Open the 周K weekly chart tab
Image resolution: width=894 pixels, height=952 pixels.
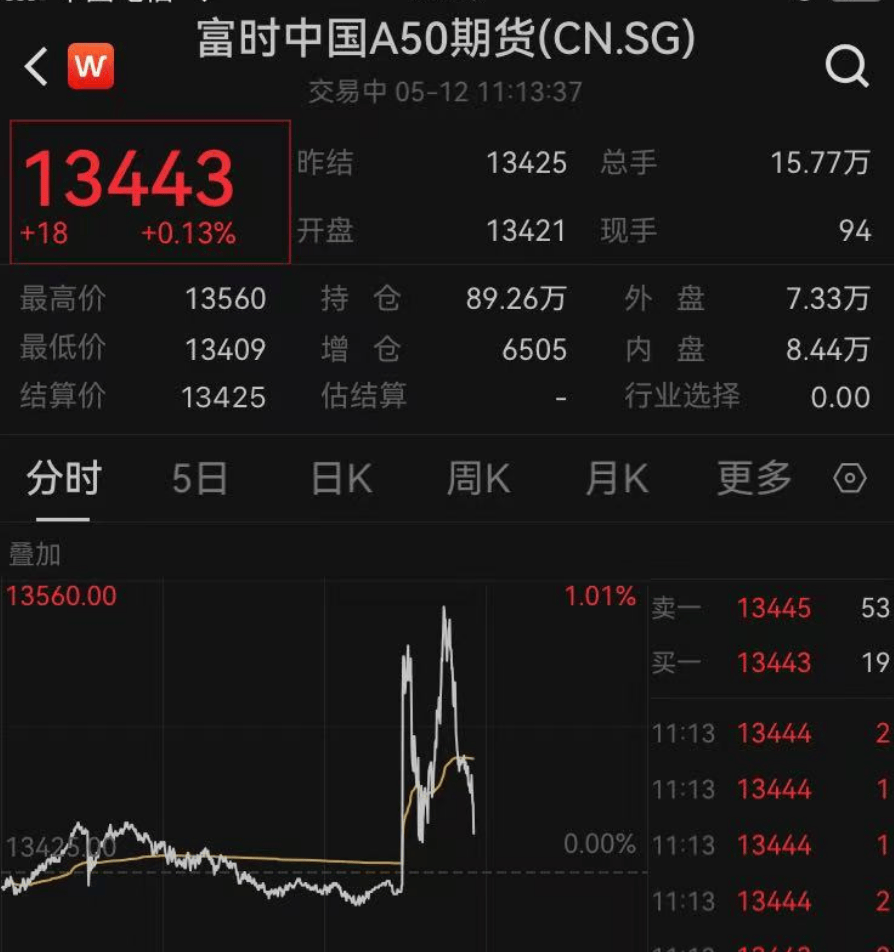[477, 480]
